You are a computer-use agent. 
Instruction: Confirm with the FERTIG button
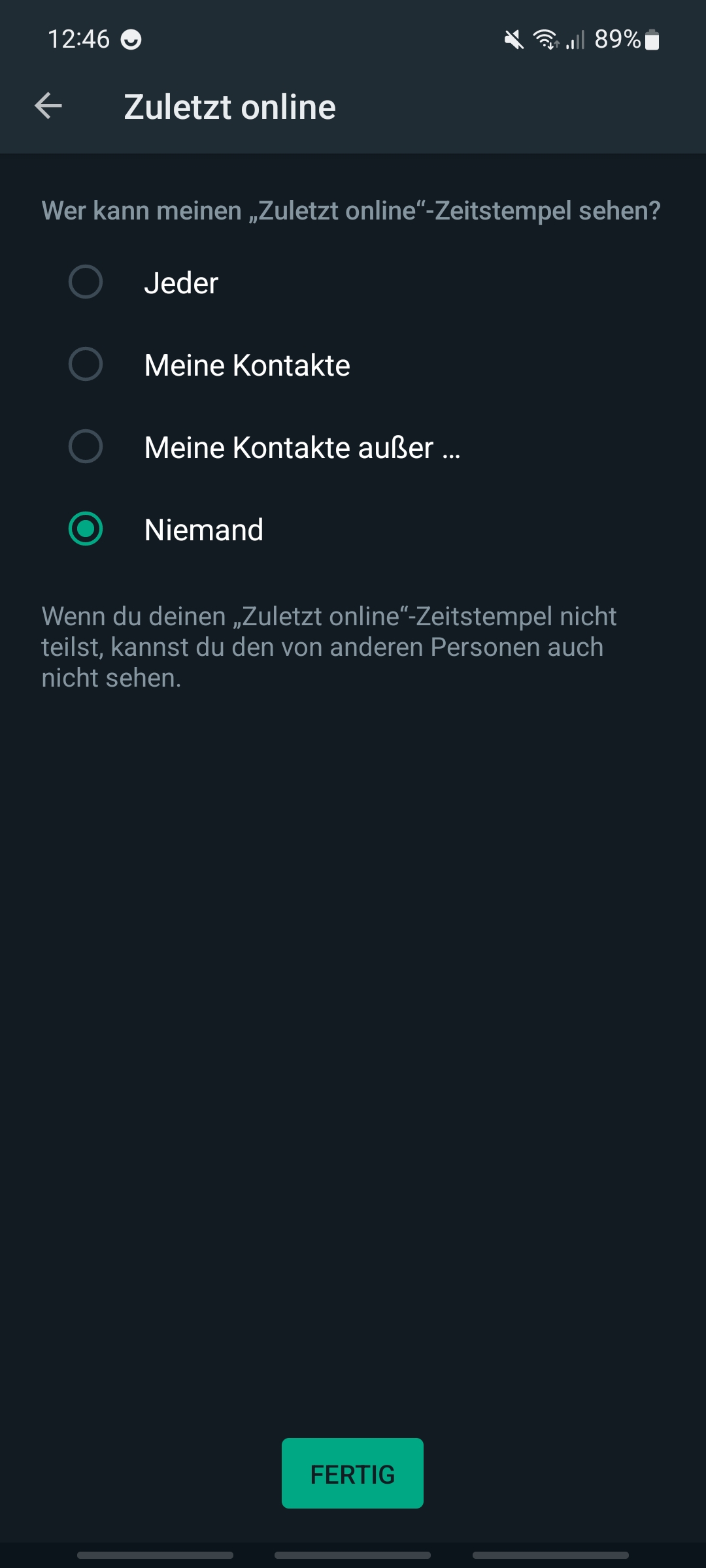(352, 1474)
